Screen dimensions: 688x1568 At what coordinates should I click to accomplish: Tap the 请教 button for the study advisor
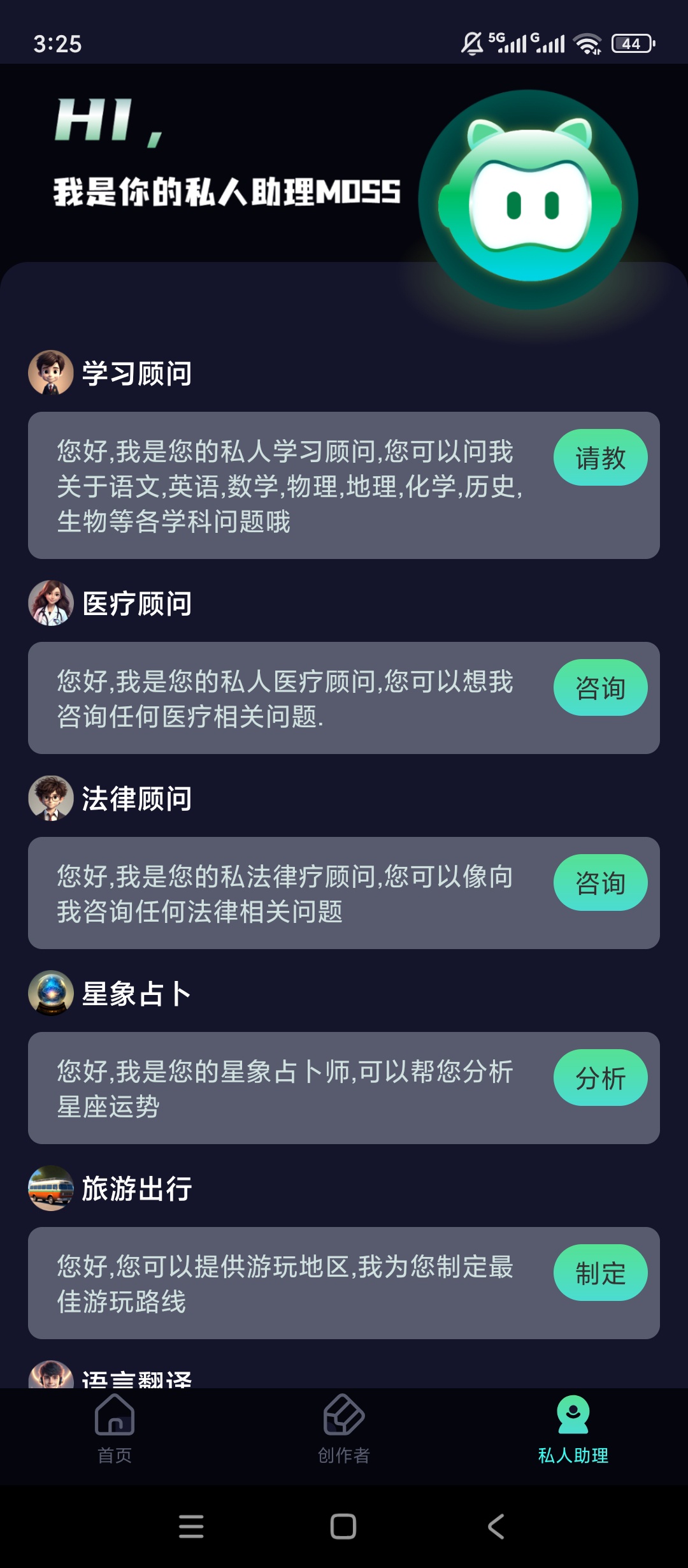(x=600, y=458)
